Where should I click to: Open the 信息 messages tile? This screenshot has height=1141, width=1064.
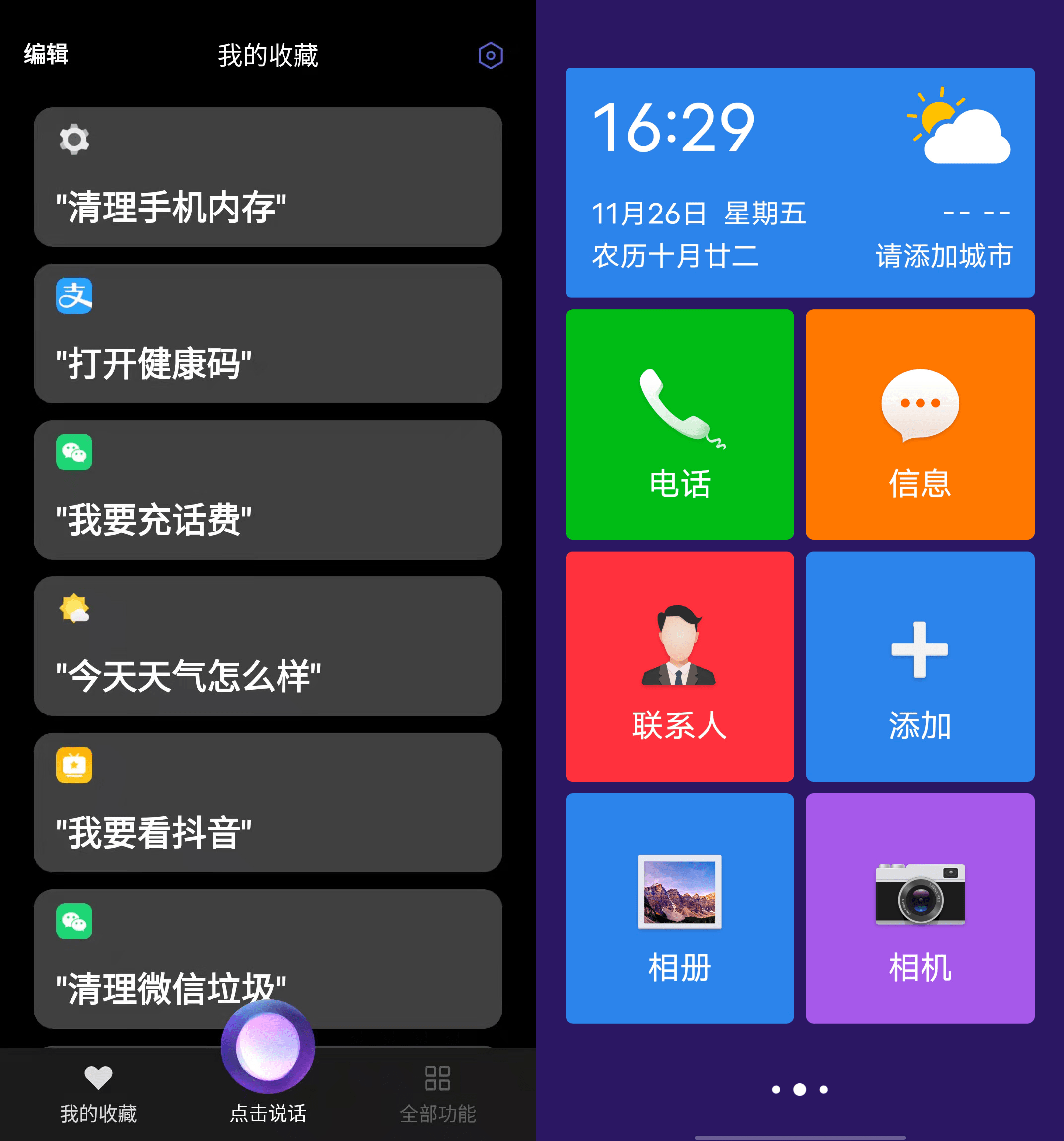pos(920,424)
